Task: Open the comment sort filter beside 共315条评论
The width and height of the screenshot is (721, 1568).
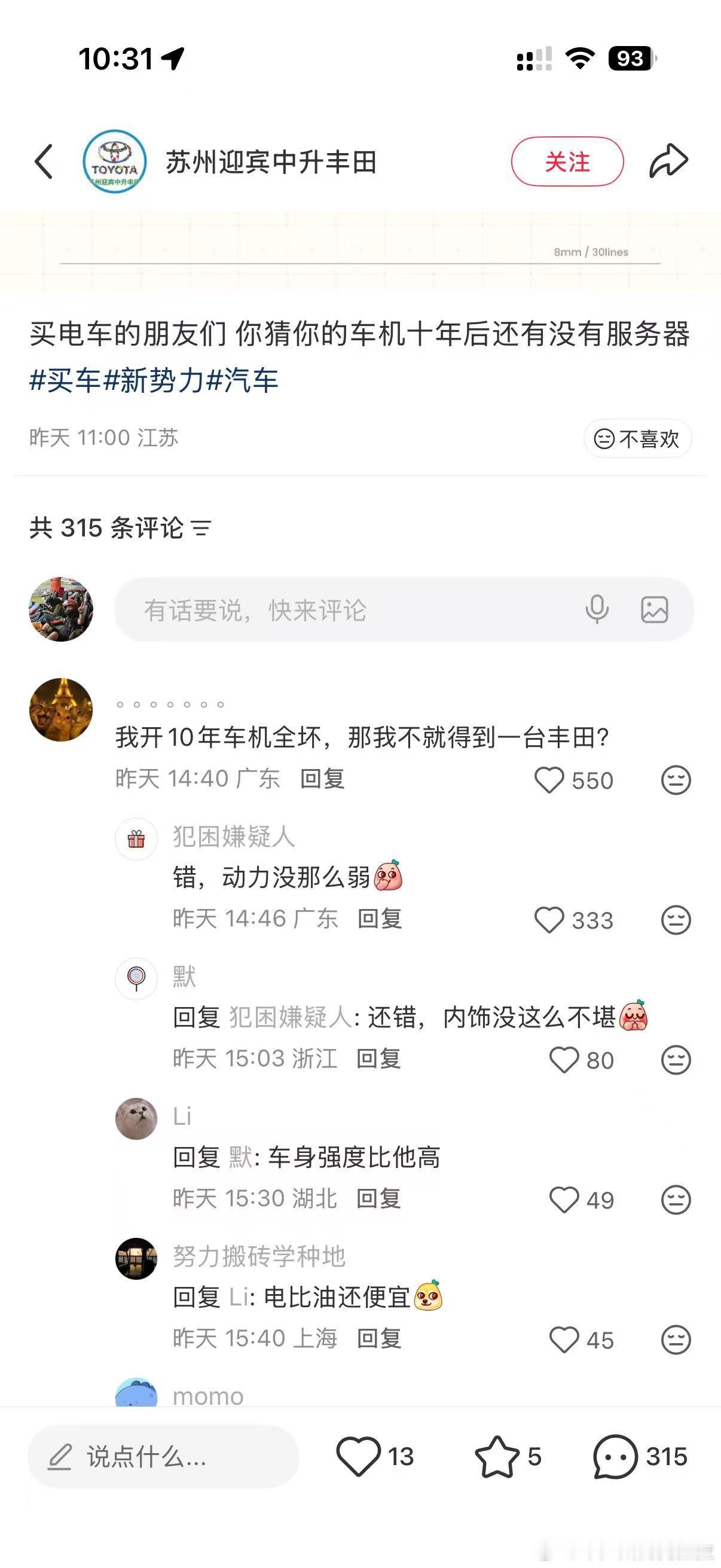Action: click(x=203, y=529)
